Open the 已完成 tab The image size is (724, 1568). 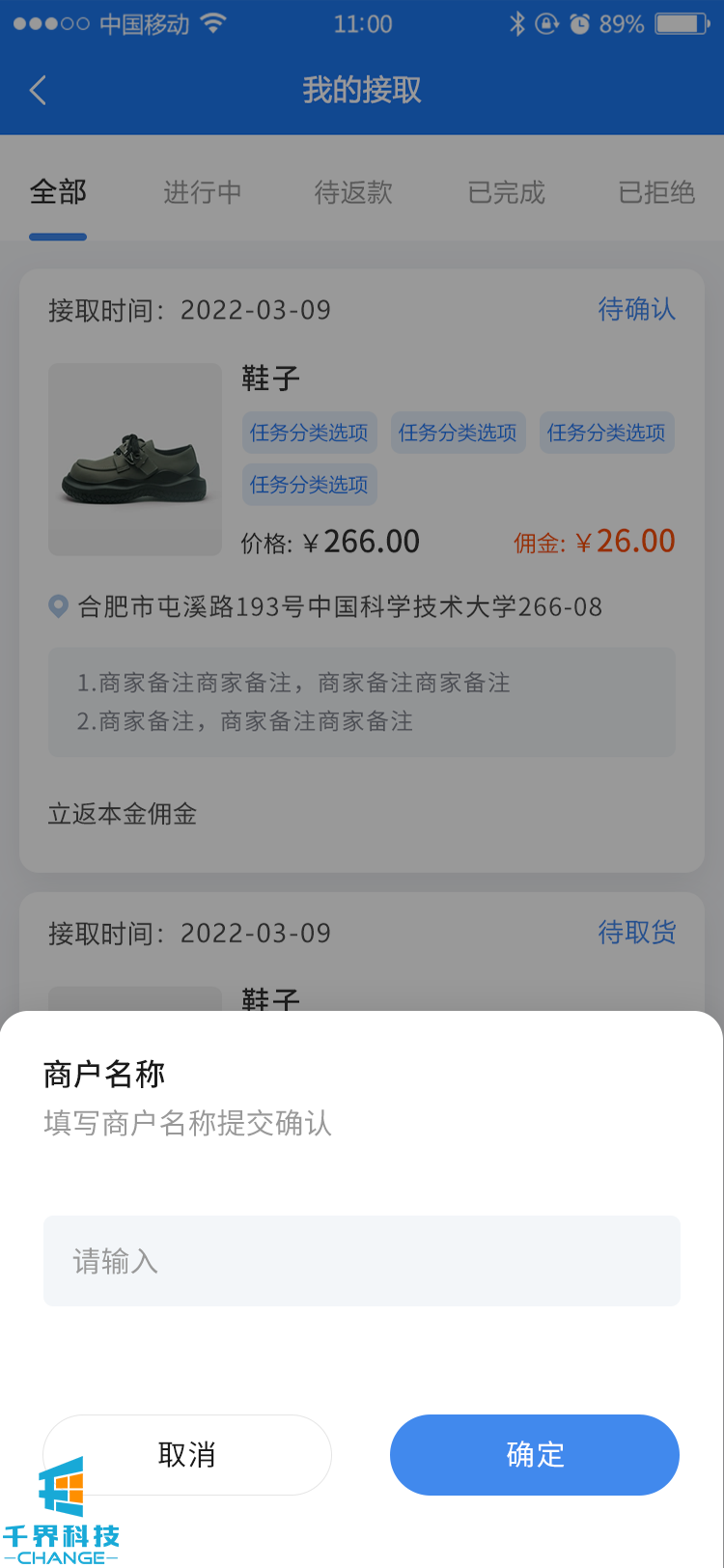[506, 193]
